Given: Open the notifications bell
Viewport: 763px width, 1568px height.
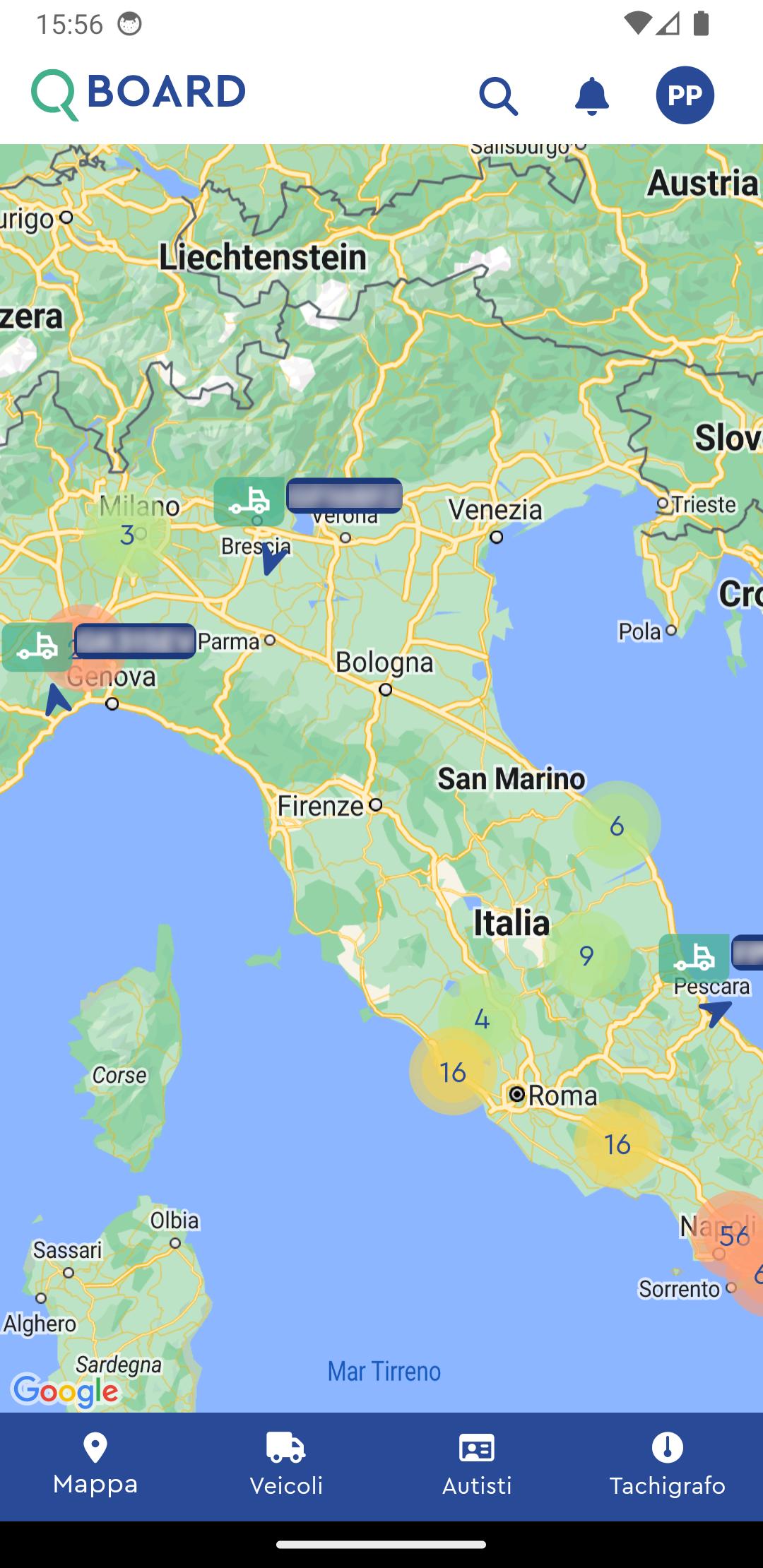Looking at the screenshot, I should click(x=591, y=96).
